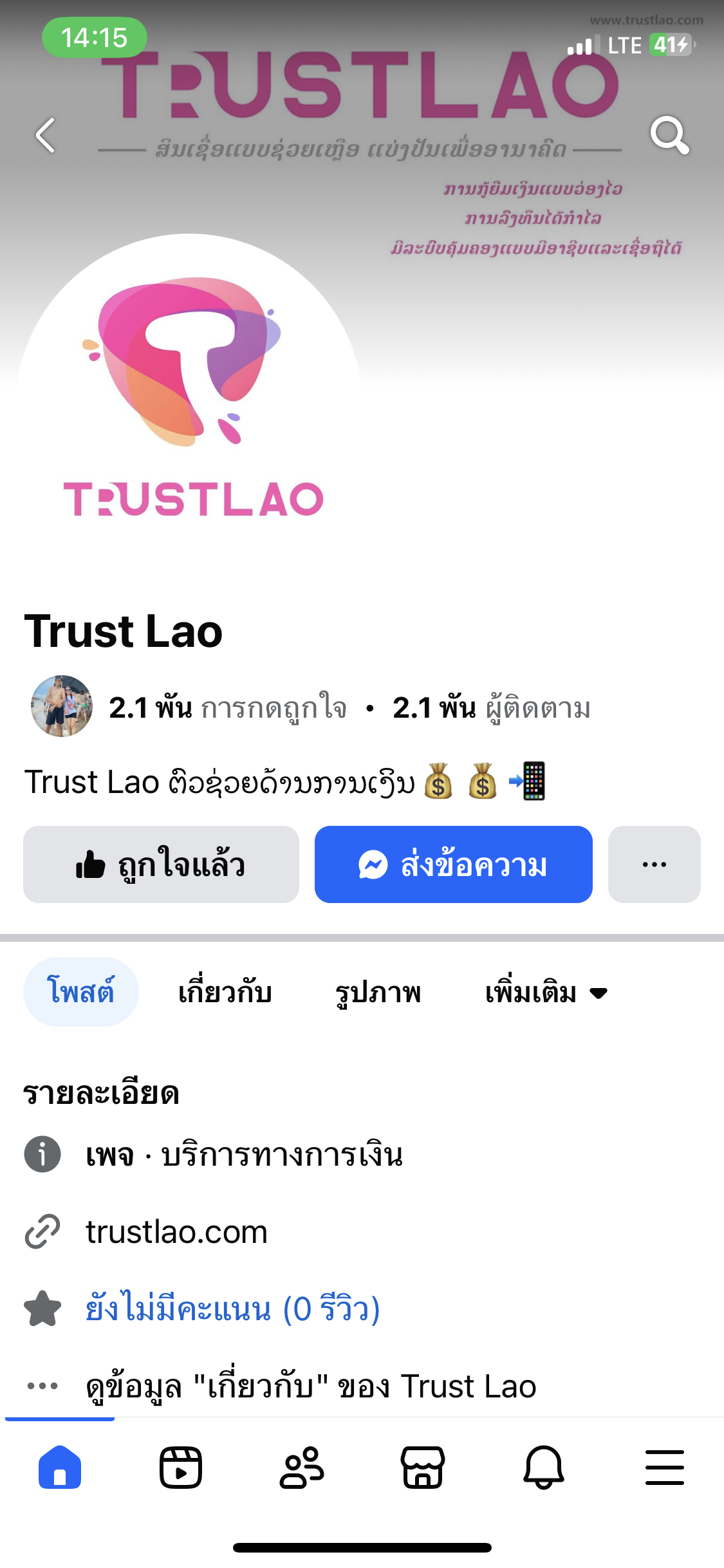Tap the friend avatar beside likes count
The image size is (724, 1568).
pyautogui.click(x=62, y=706)
